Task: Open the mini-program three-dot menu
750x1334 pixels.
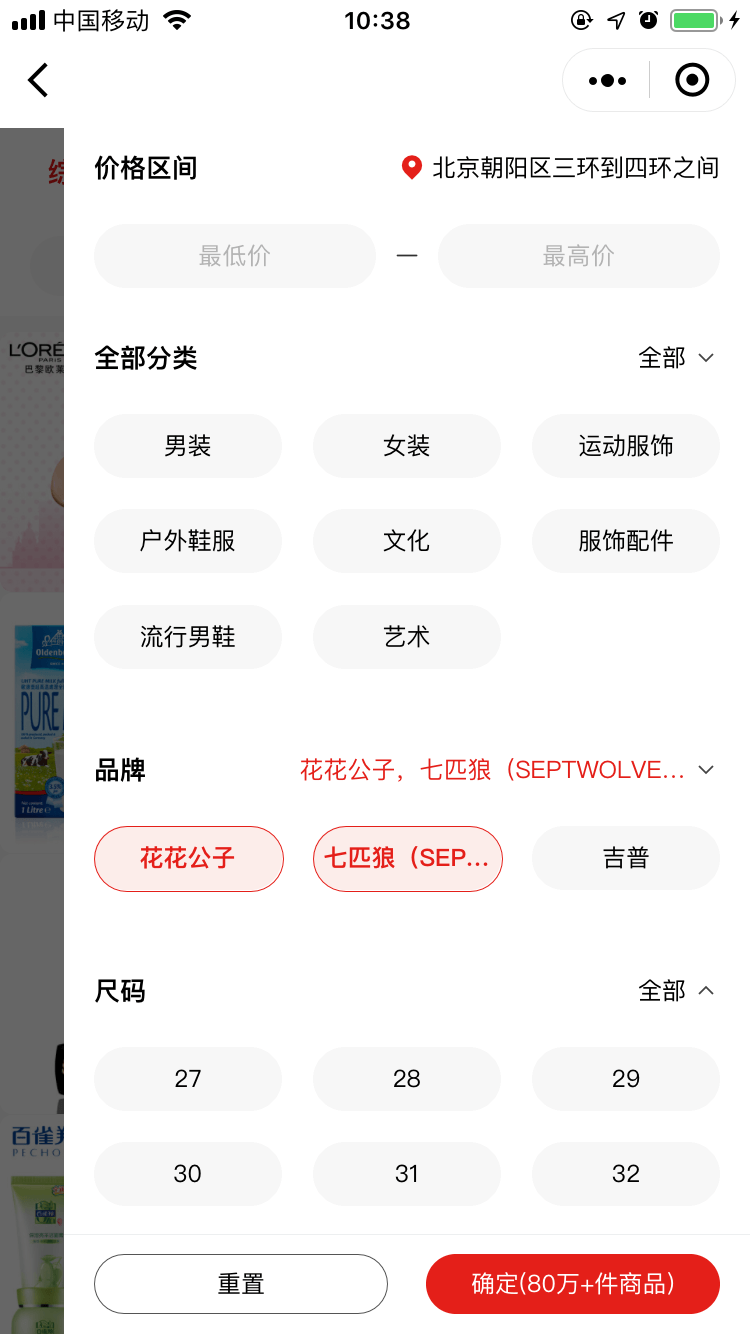Action: [607, 80]
